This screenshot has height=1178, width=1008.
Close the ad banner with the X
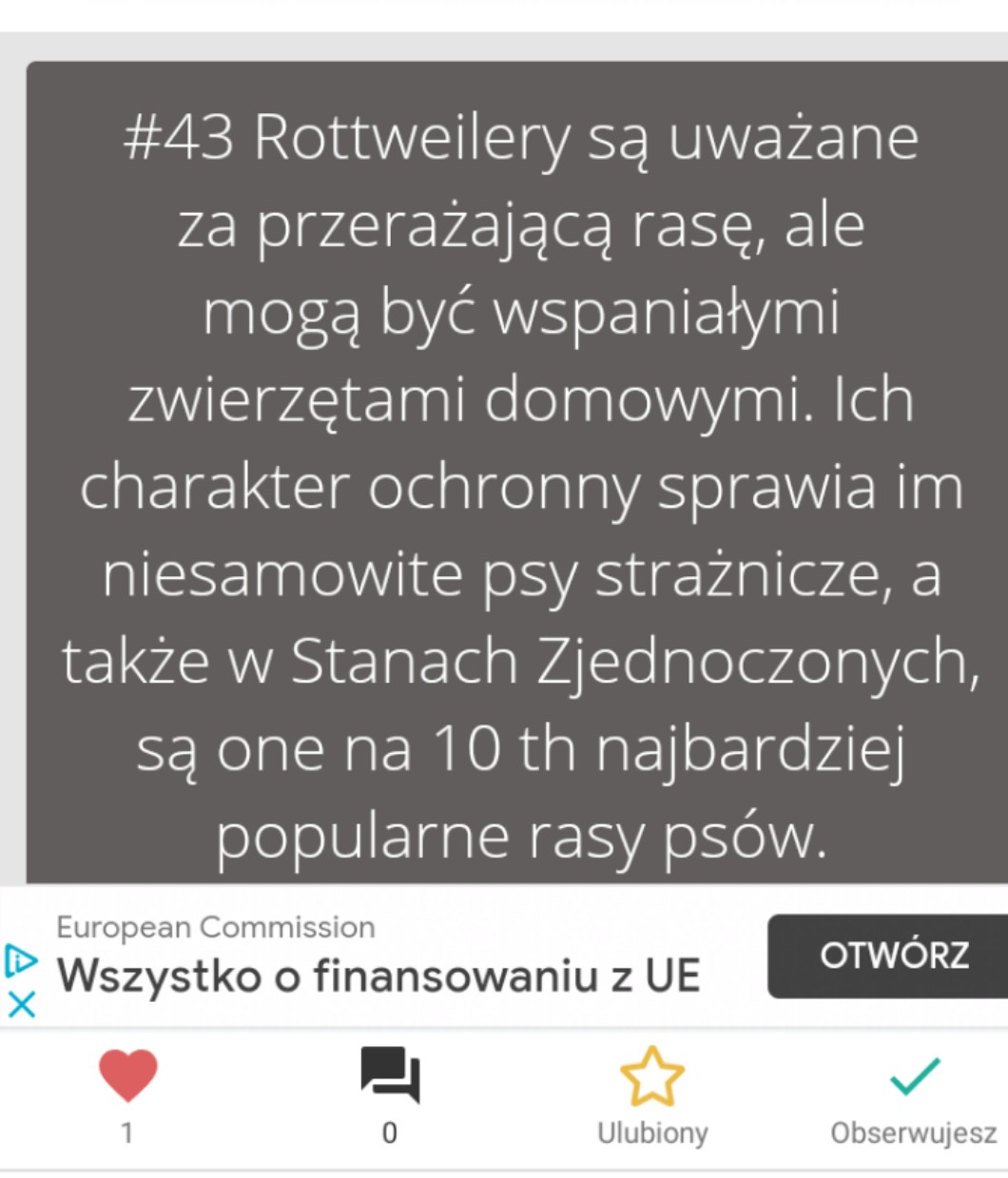point(21,1004)
